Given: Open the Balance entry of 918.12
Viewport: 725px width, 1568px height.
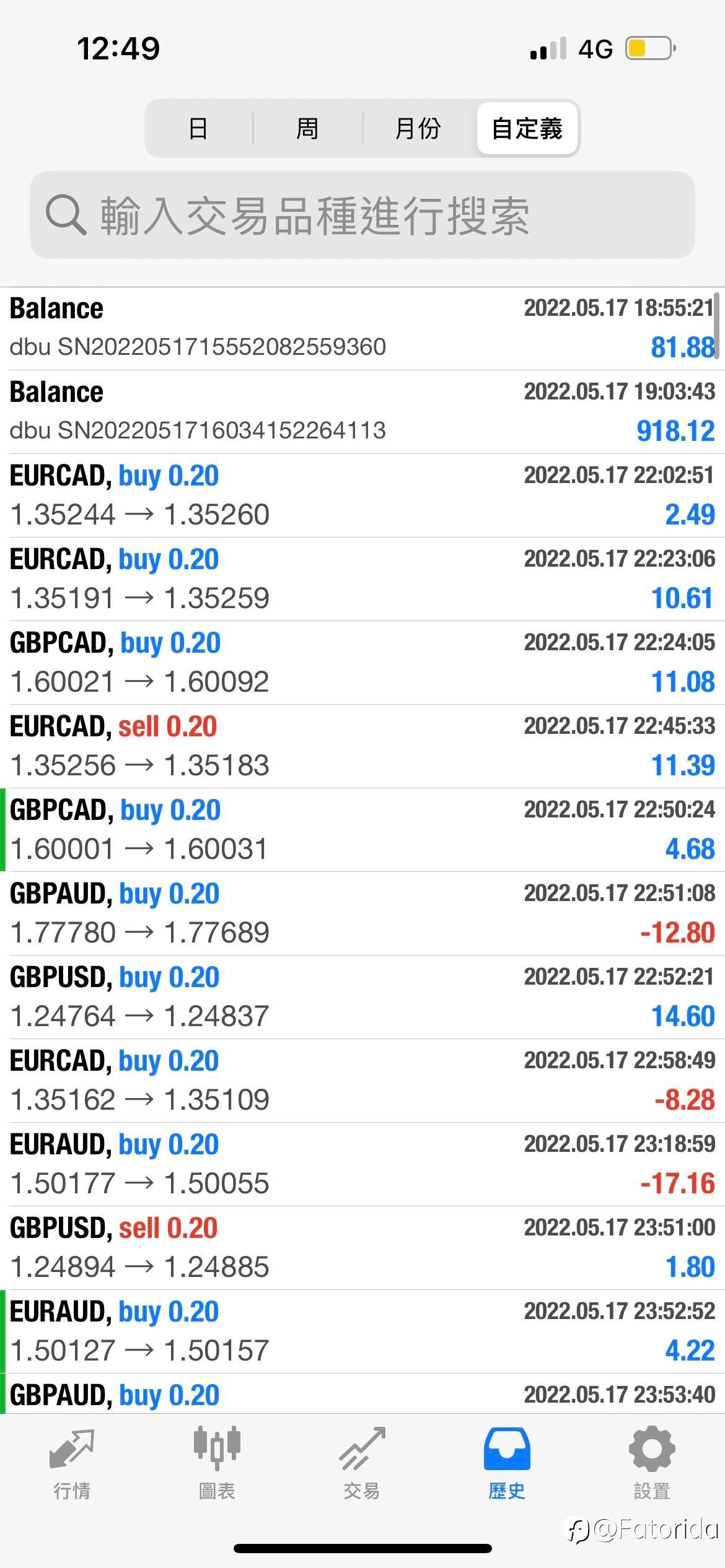Looking at the screenshot, I should pyautogui.click(x=362, y=412).
